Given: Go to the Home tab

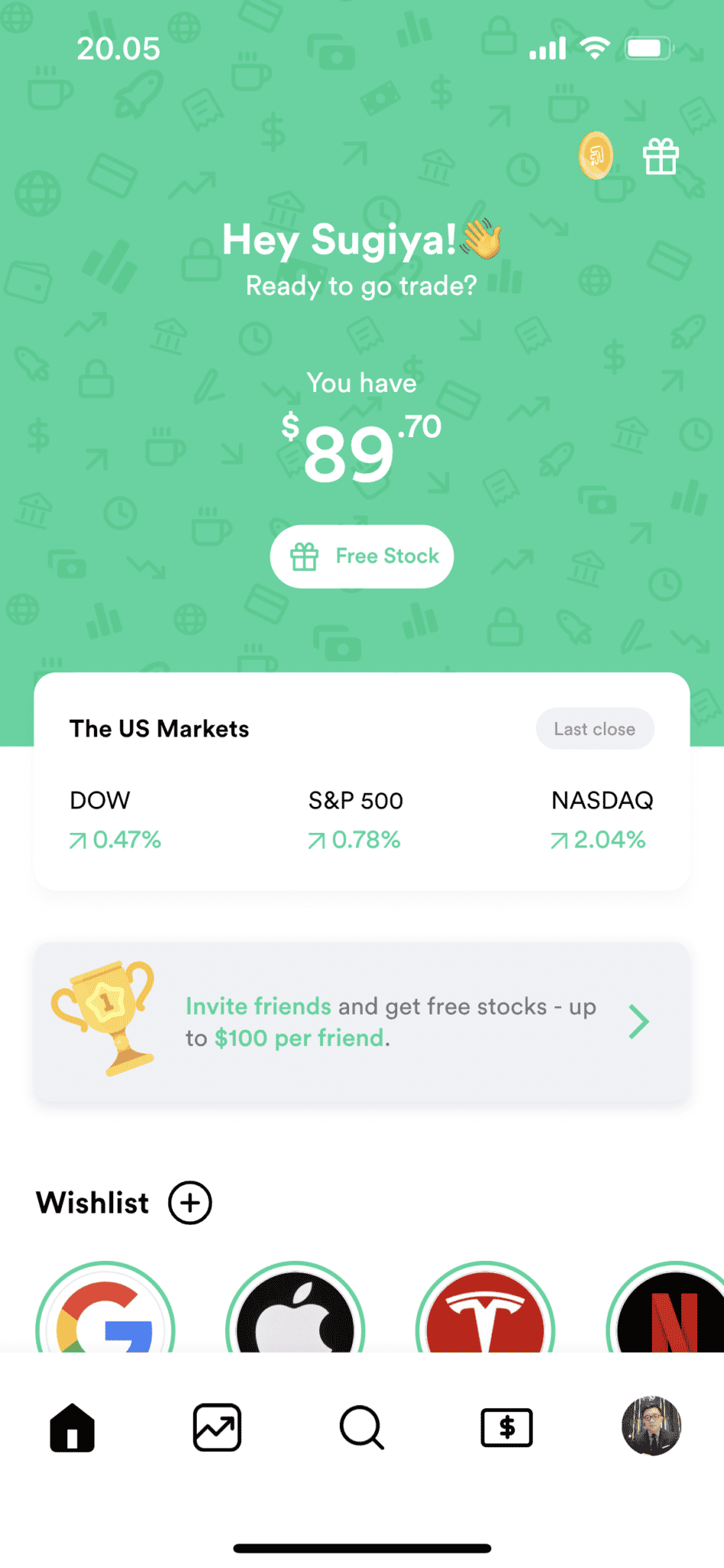Looking at the screenshot, I should (73, 1428).
